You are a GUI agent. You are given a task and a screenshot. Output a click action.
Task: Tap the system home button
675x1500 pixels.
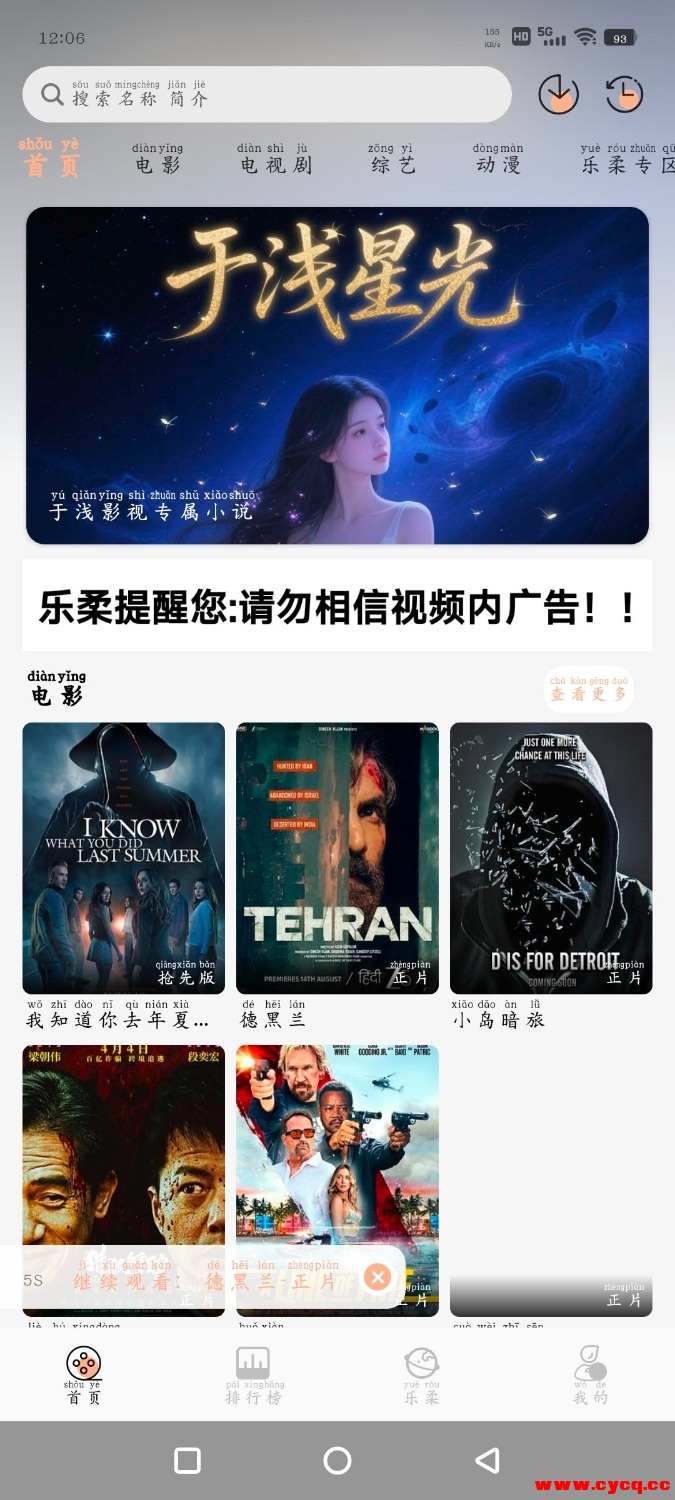338,1461
